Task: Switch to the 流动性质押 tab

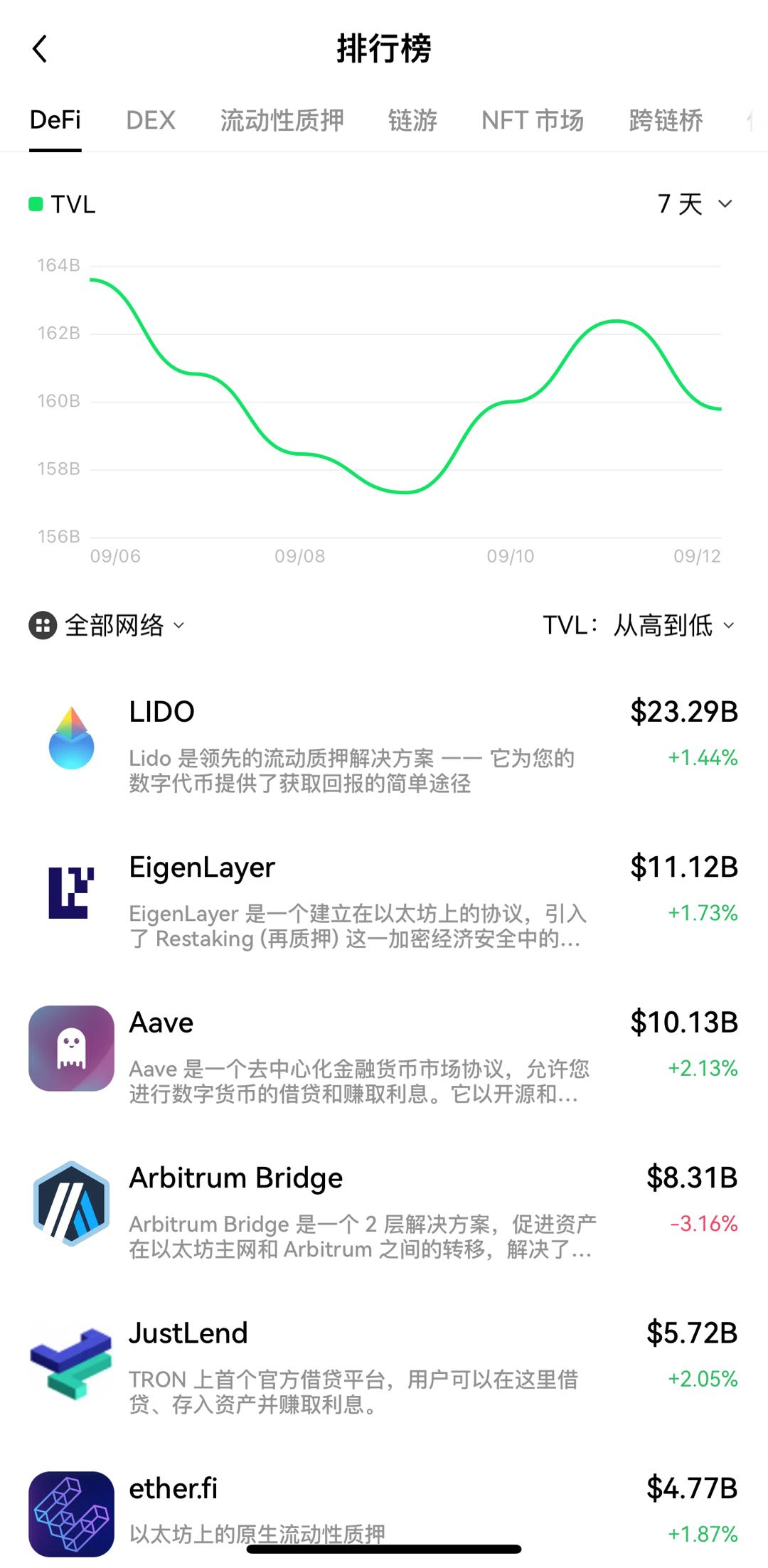Action: tap(282, 120)
